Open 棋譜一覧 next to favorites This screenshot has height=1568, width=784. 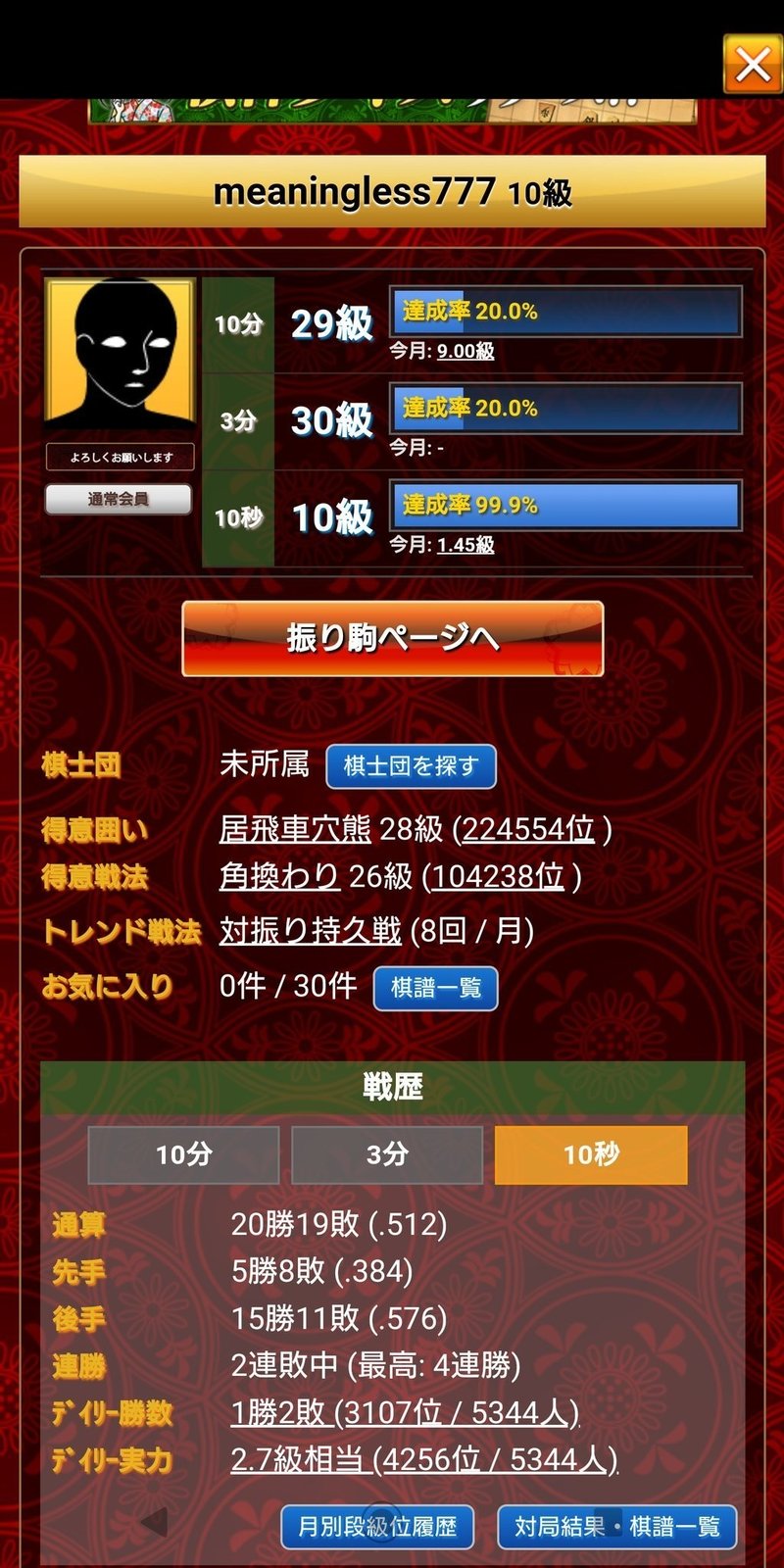[x=436, y=988]
